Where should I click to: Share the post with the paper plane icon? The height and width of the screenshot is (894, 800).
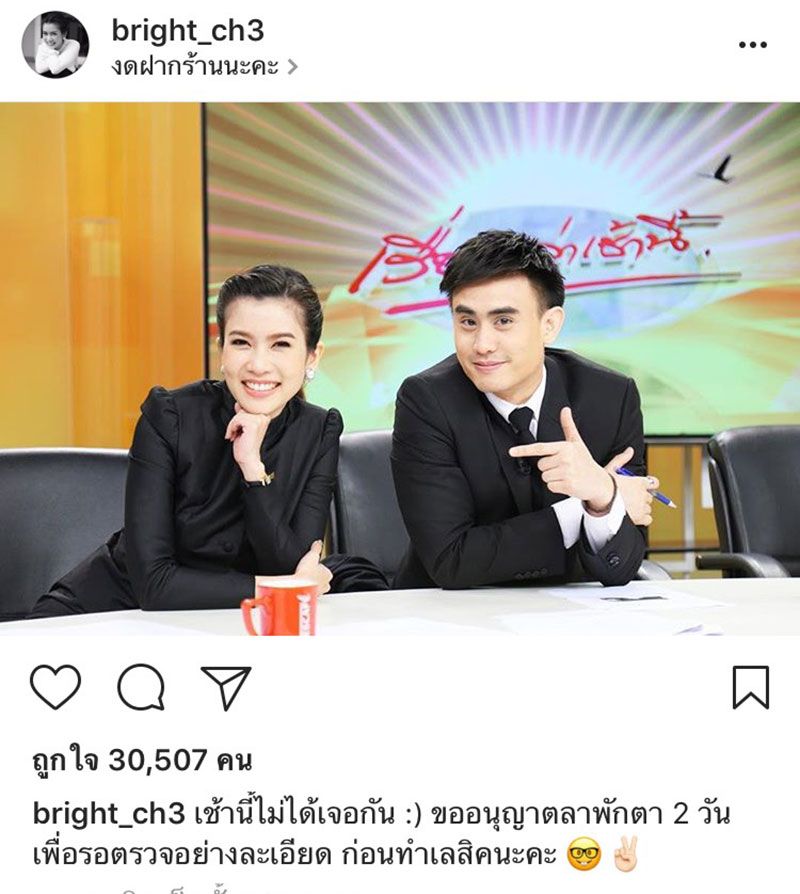click(226, 688)
